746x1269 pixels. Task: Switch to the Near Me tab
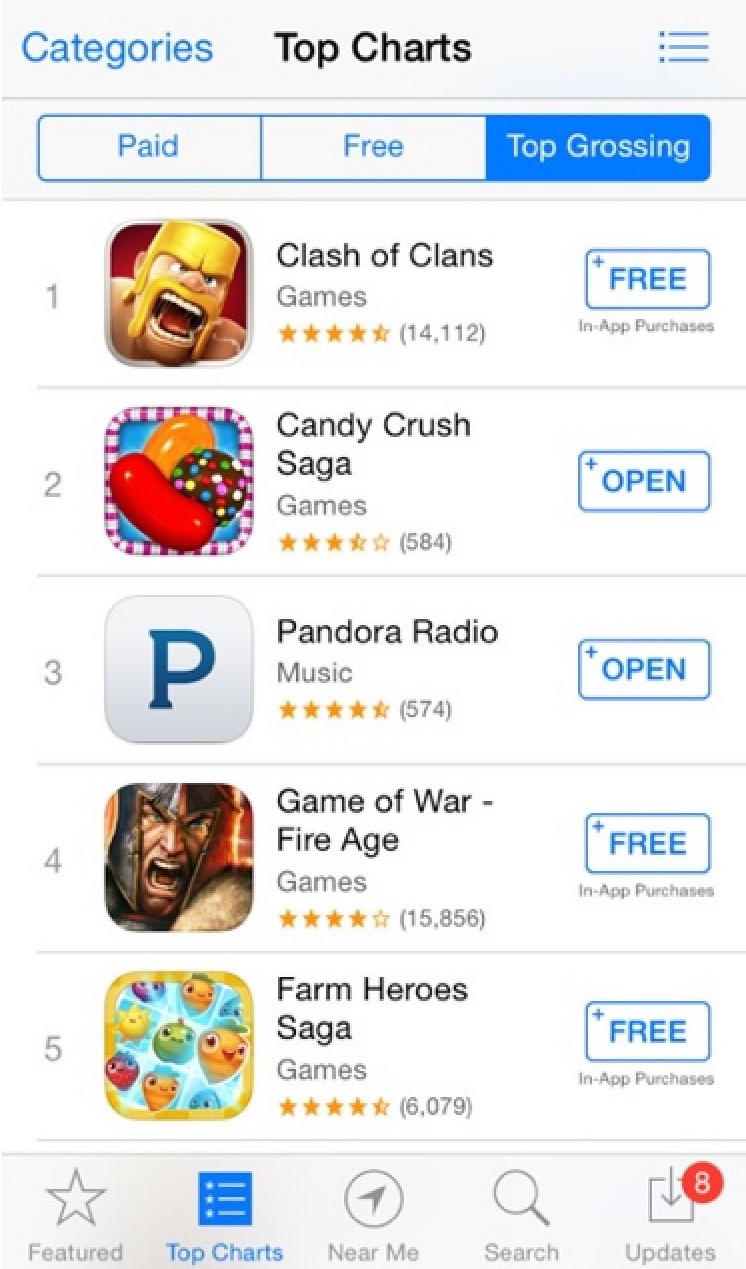(x=373, y=1215)
